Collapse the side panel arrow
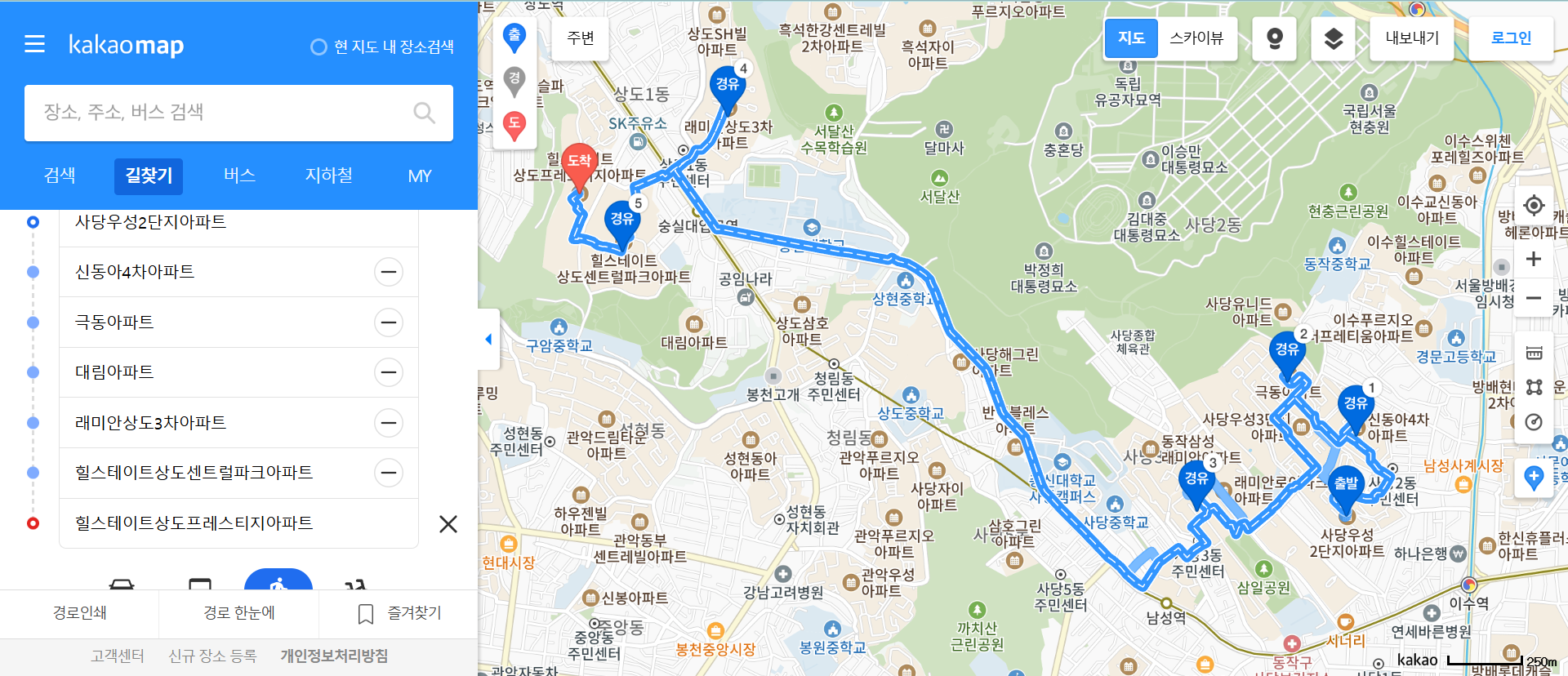 (x=488, y=339)
